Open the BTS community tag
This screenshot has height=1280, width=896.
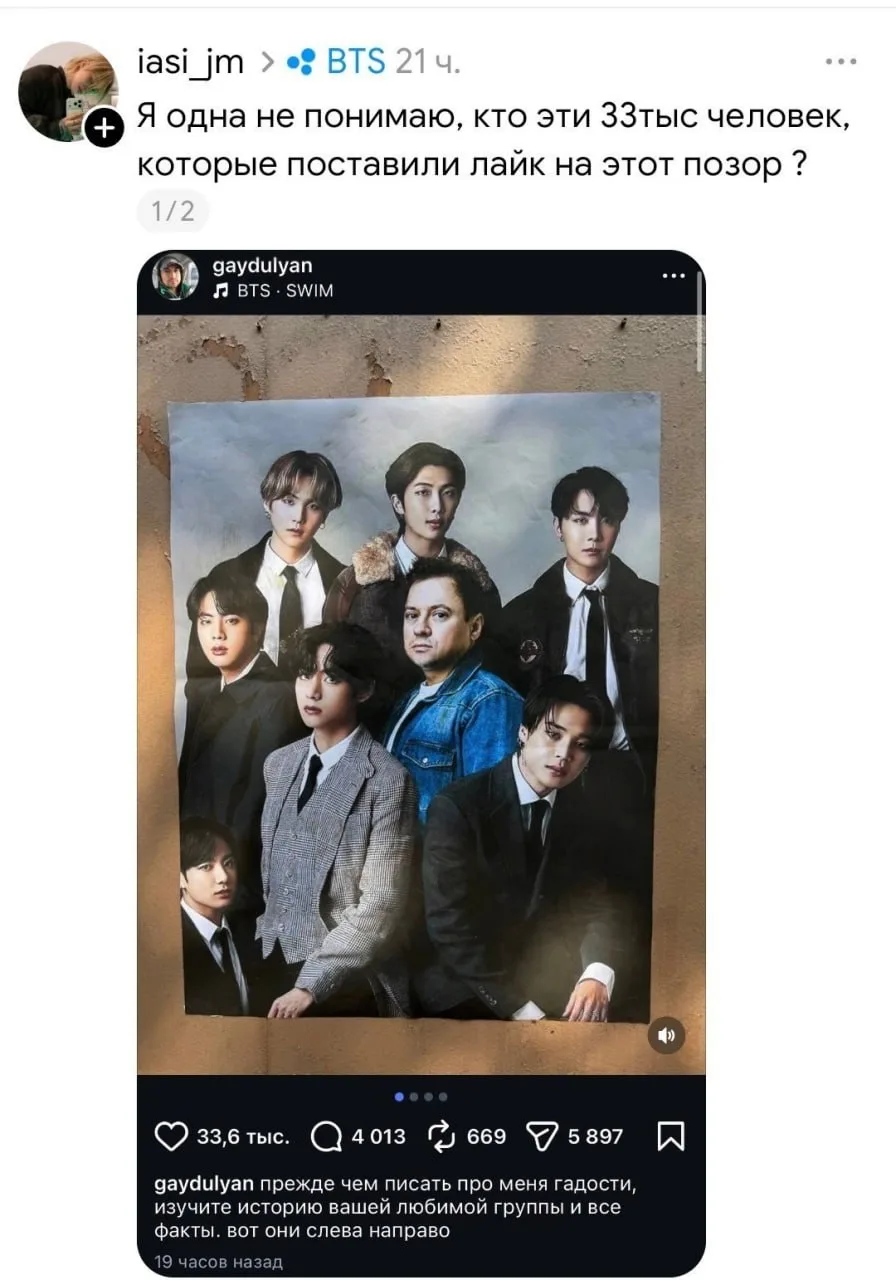point(336,62)
